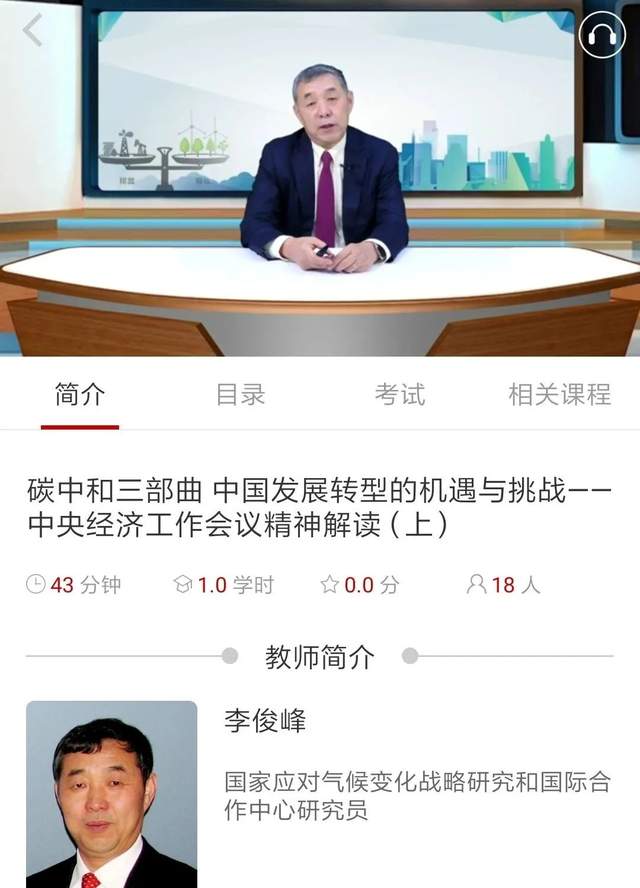Image resolution: width=640 pixels, height=888 pixels.
Task: Switch to the 目录 tab
Action: click(240, 394)
